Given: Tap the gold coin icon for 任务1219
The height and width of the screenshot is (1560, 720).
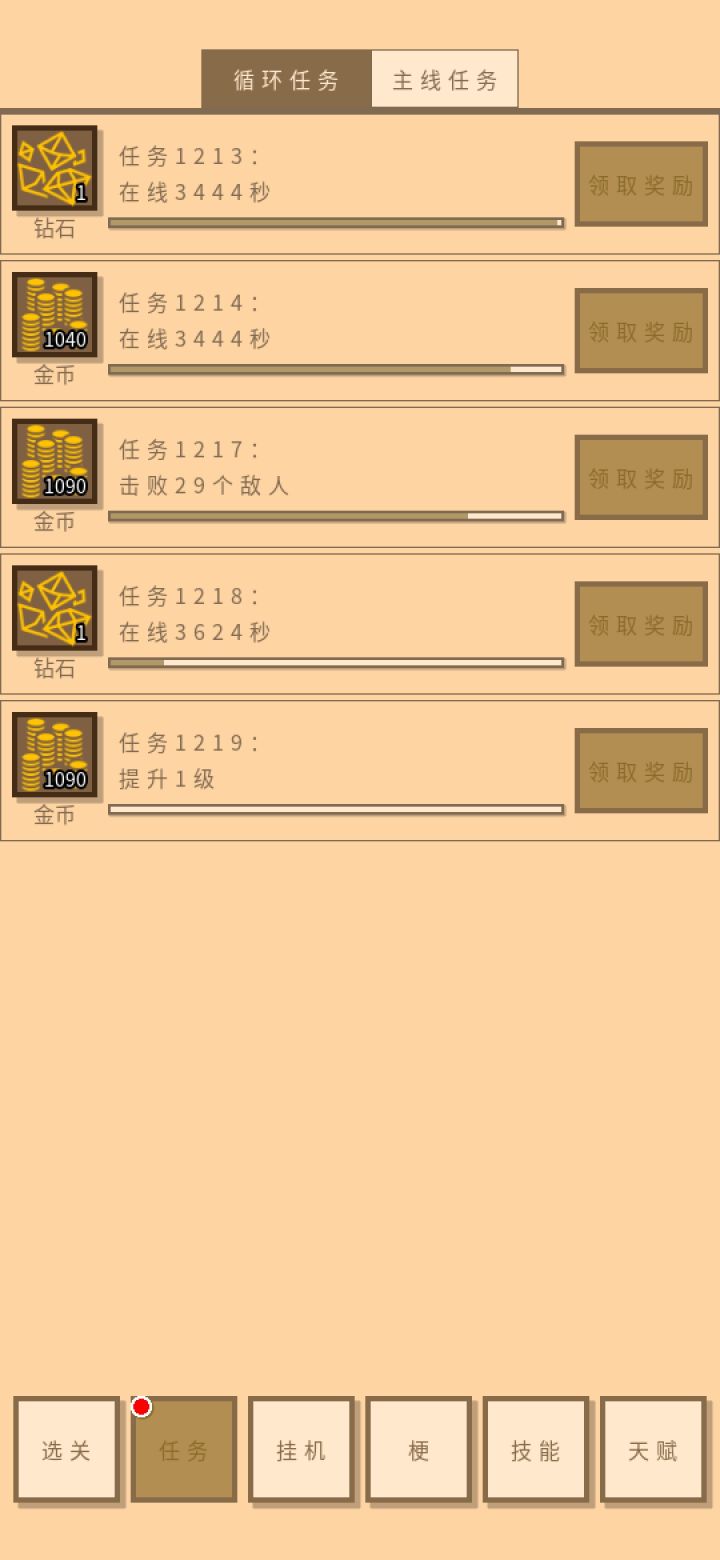Looking at the screenshot, I should 55,755.
